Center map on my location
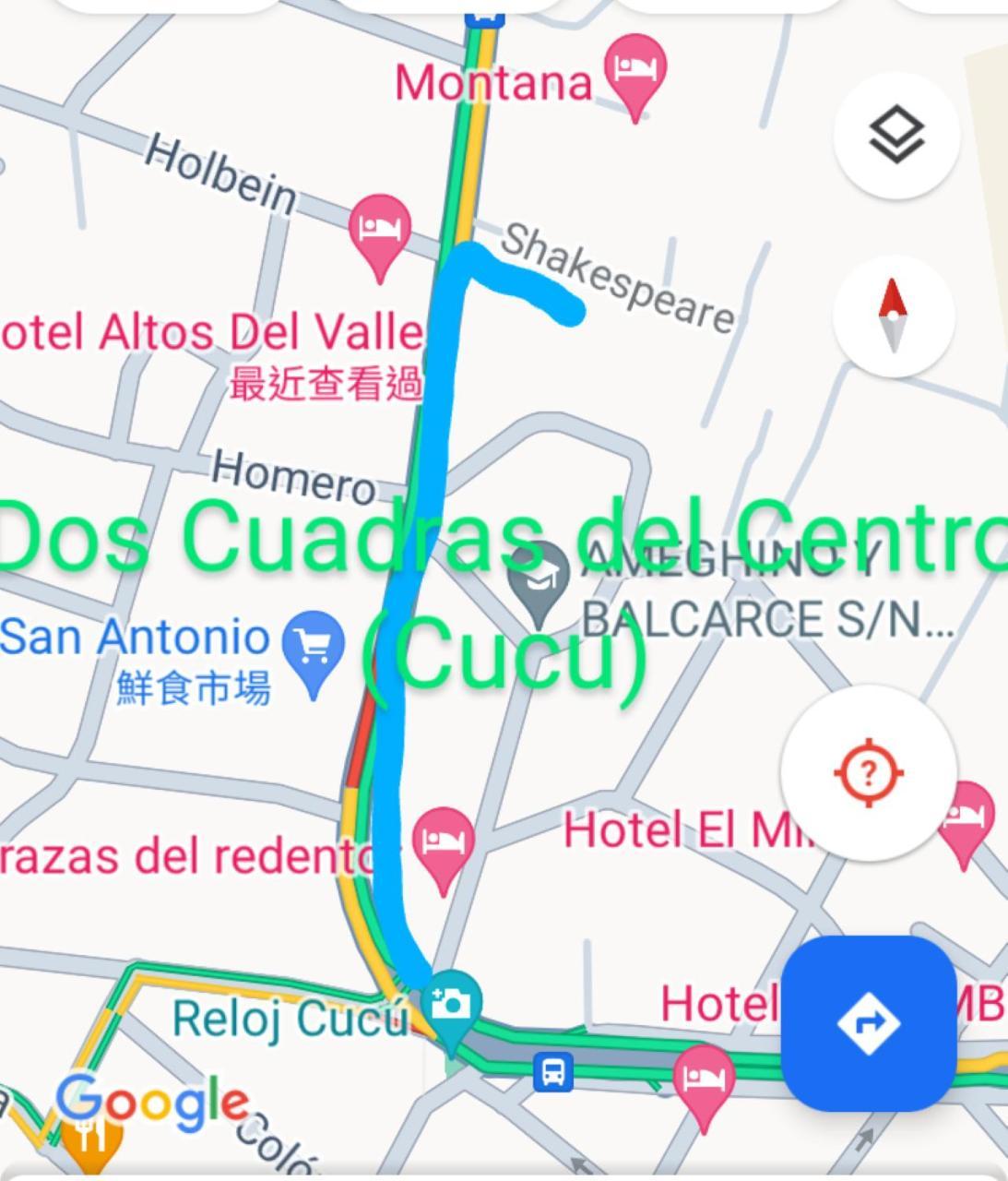 click(x=868, y=772)
